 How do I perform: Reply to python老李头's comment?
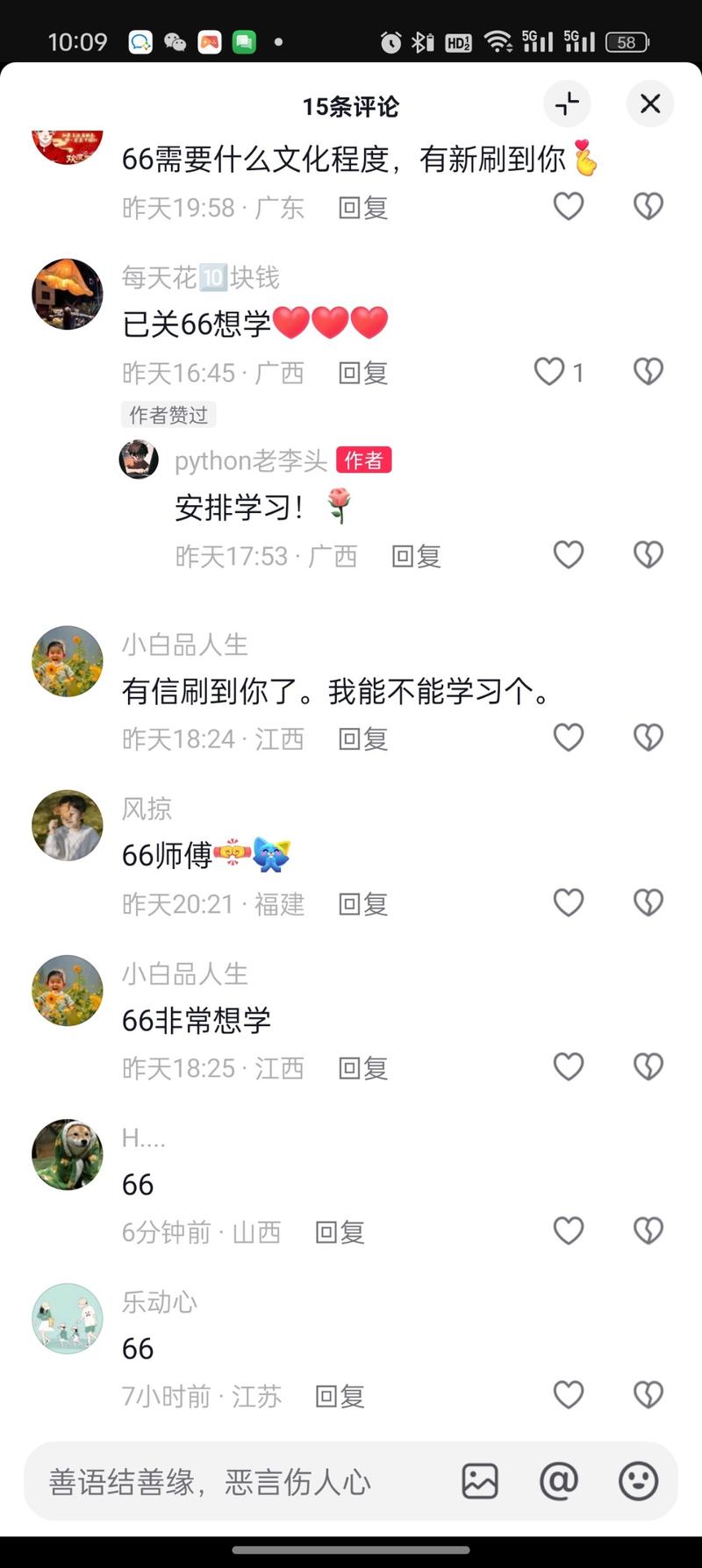pos(416,556)
